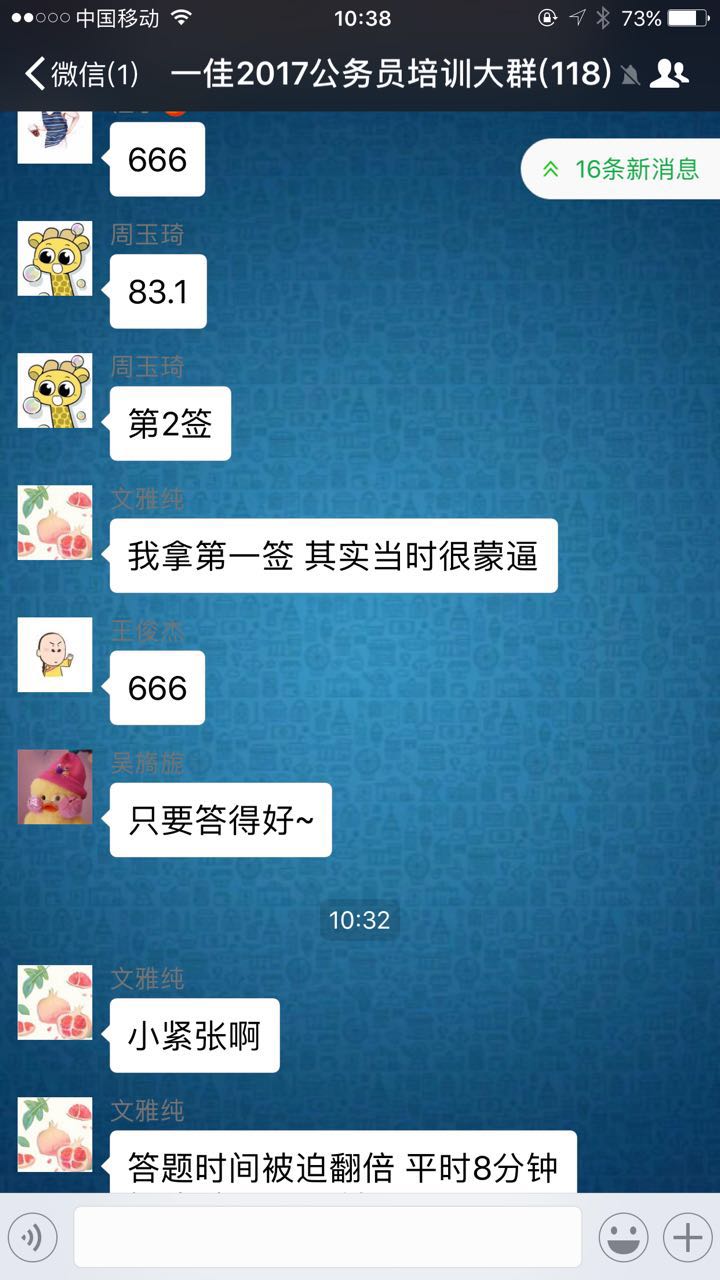The image size is (720, 1280).
Task: Tap 文雅纯's avatar beside 小紧张啊
Action: click(55, 1002)
